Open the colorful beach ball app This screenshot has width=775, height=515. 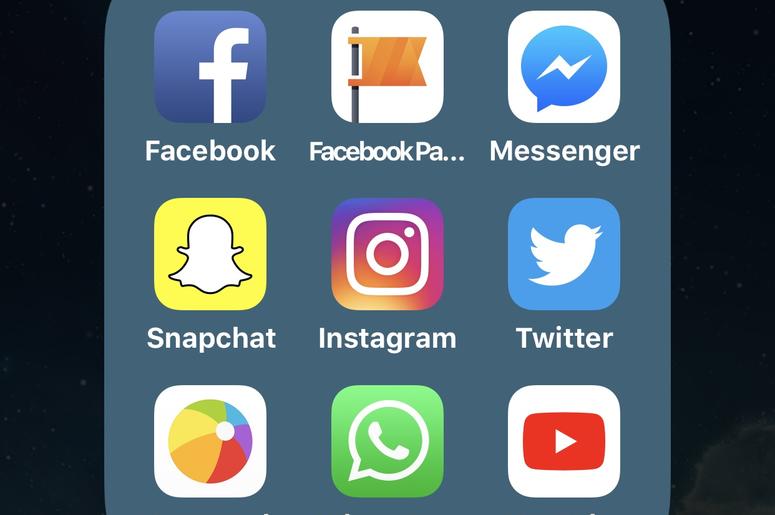point(210,441)
